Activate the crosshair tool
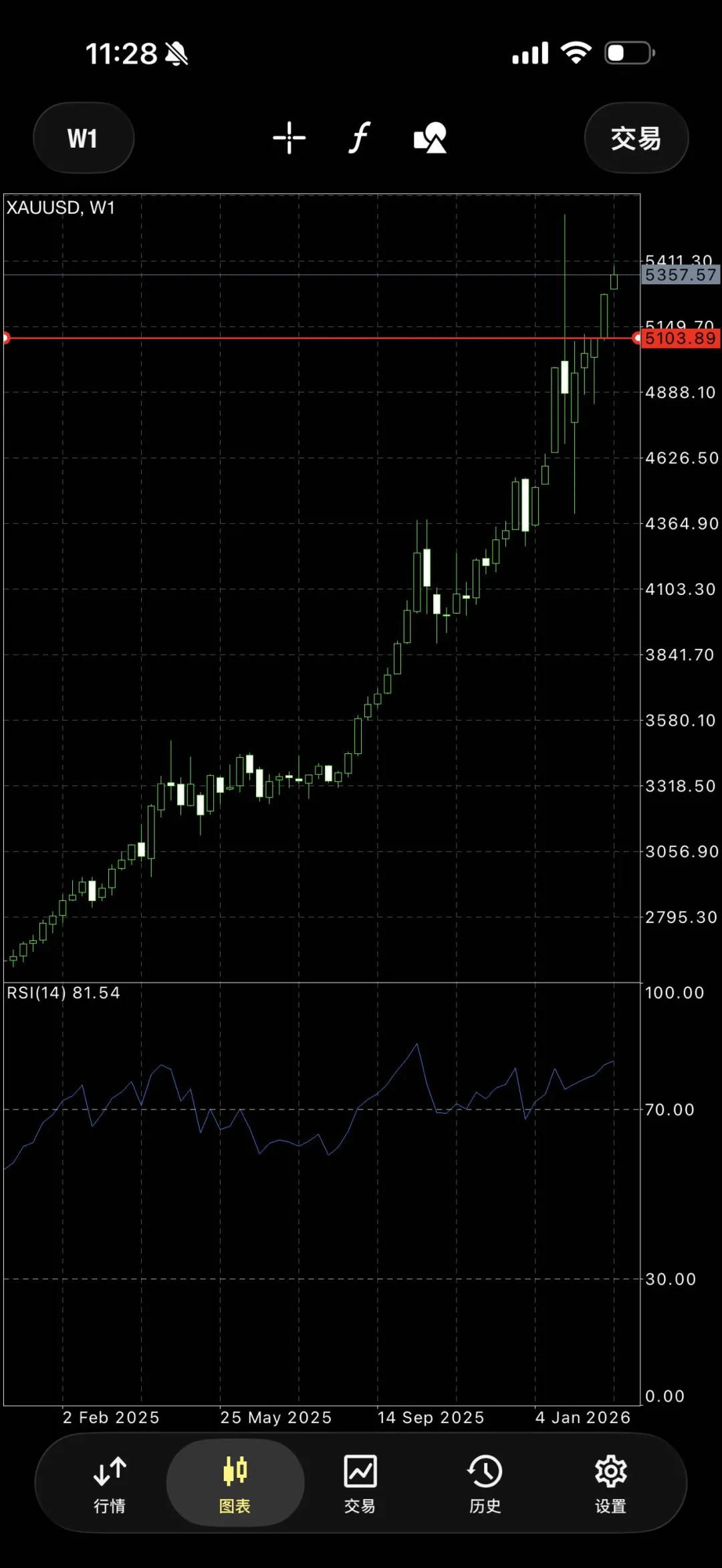This screenshot has height=1568, width=722. pyautogui.click(x=289, y=138)
